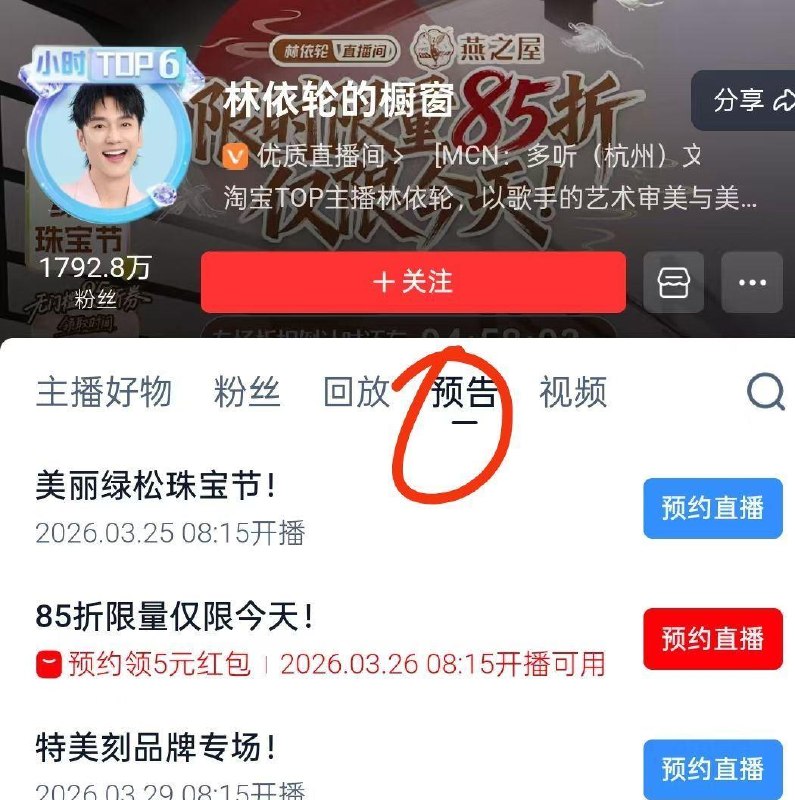This screenshot has width=795, height=800.
Task: Switch to the 主播好物 tab
Action: tap(105, 393)
